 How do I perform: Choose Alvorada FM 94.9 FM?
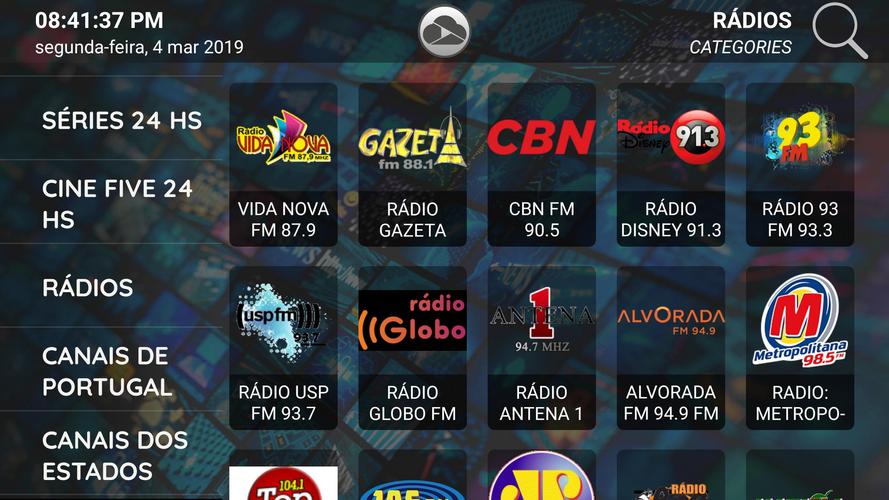tap(670, 347)
